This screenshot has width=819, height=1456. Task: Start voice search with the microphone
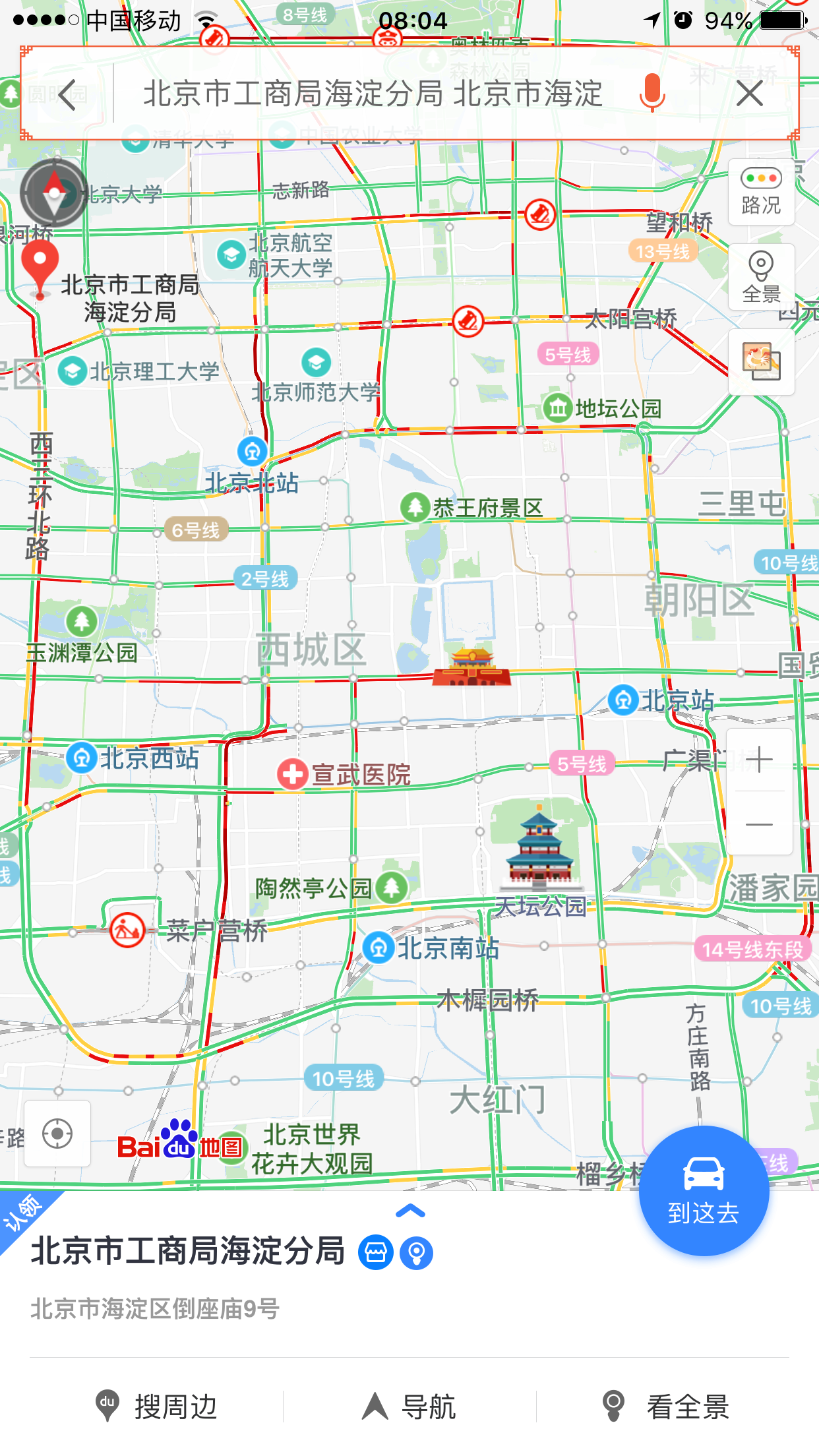tap(652, 94)
